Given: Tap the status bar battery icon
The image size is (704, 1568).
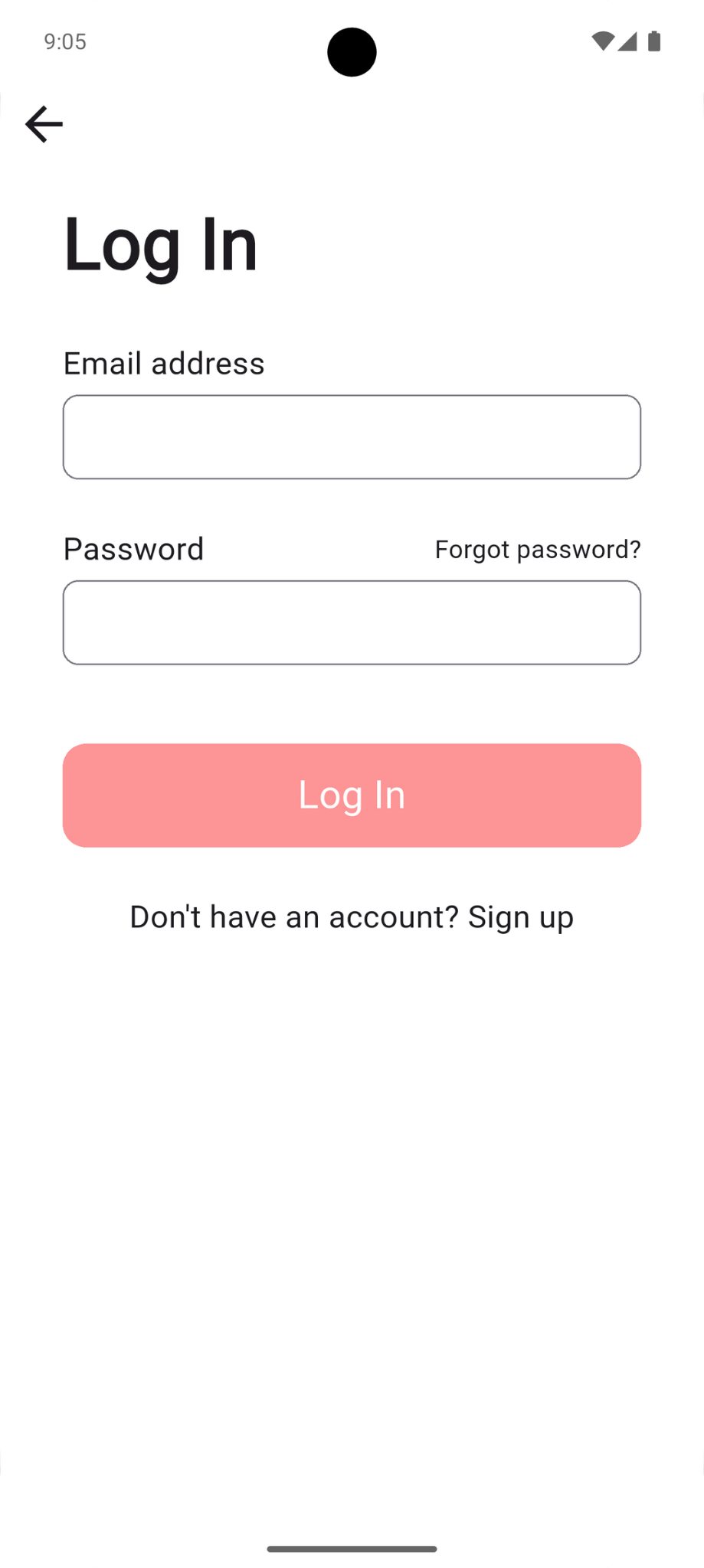Looking at the screenshot, I should [655, 41].
